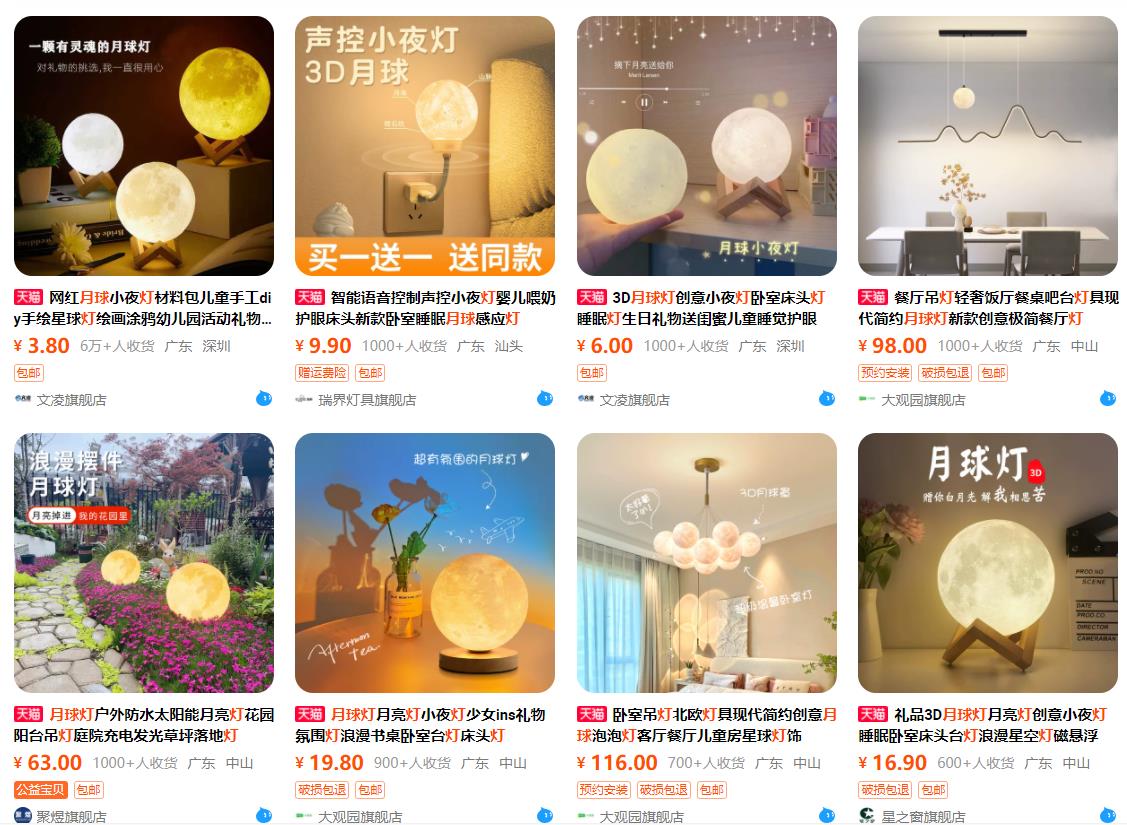Viewport: 1127px width, 825px height.
Task: Open the ¥116.00 bubble ceiling lamp product
Action: coord(706,562)
